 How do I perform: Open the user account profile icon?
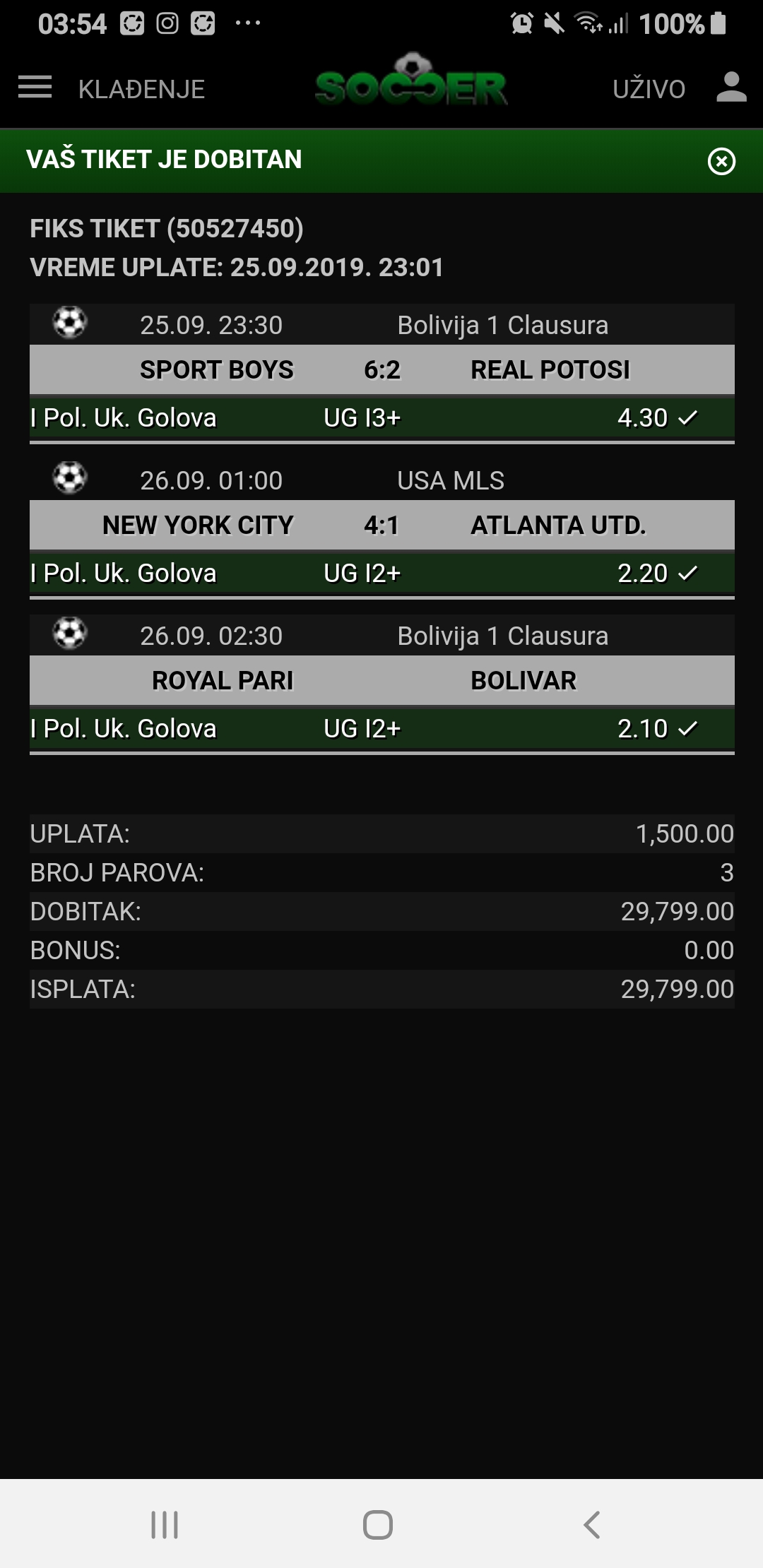731,88
